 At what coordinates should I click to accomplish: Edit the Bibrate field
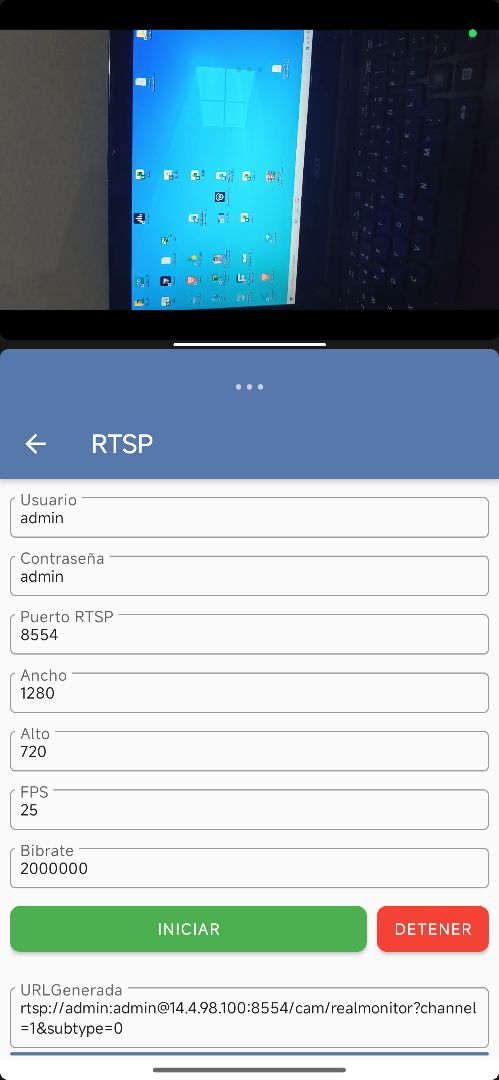(250, 868)
